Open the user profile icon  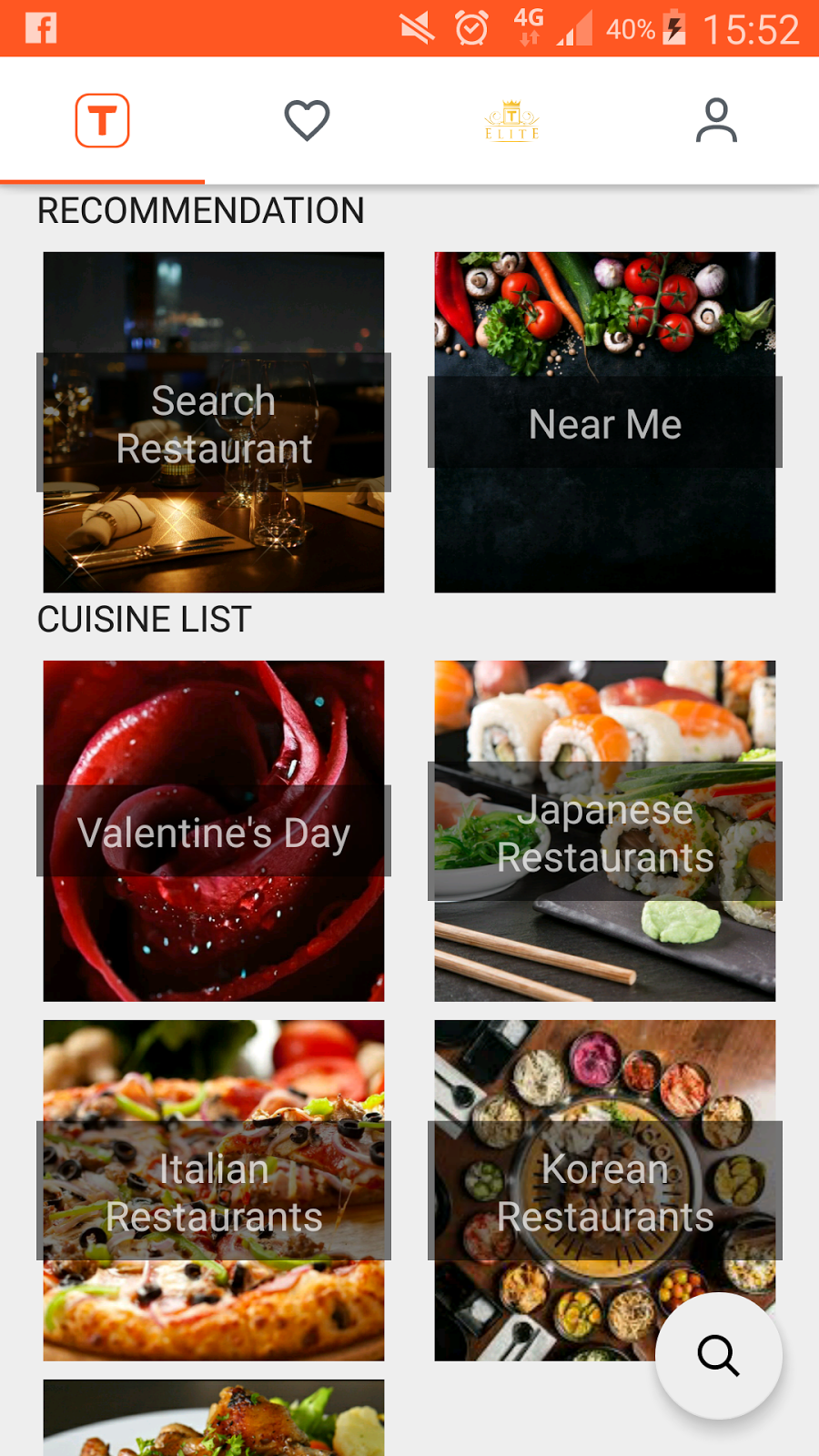pos(716,119)
